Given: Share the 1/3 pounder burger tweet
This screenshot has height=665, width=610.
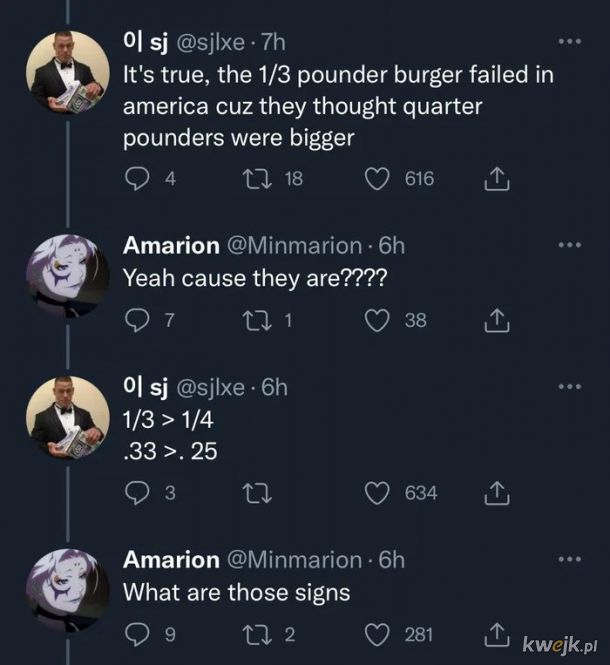Looking at the screenshot, I should point(497,179).
